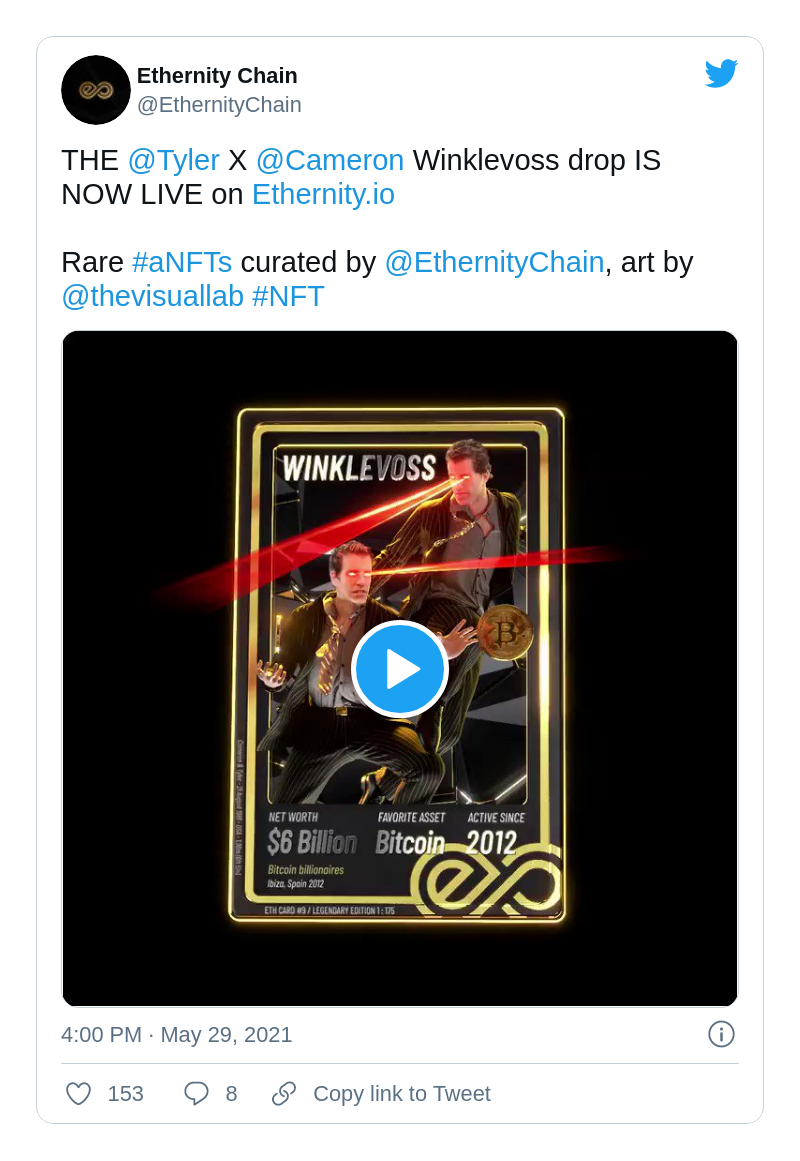
Task: Open the Ethernity Chain display name
Action: 217,76
